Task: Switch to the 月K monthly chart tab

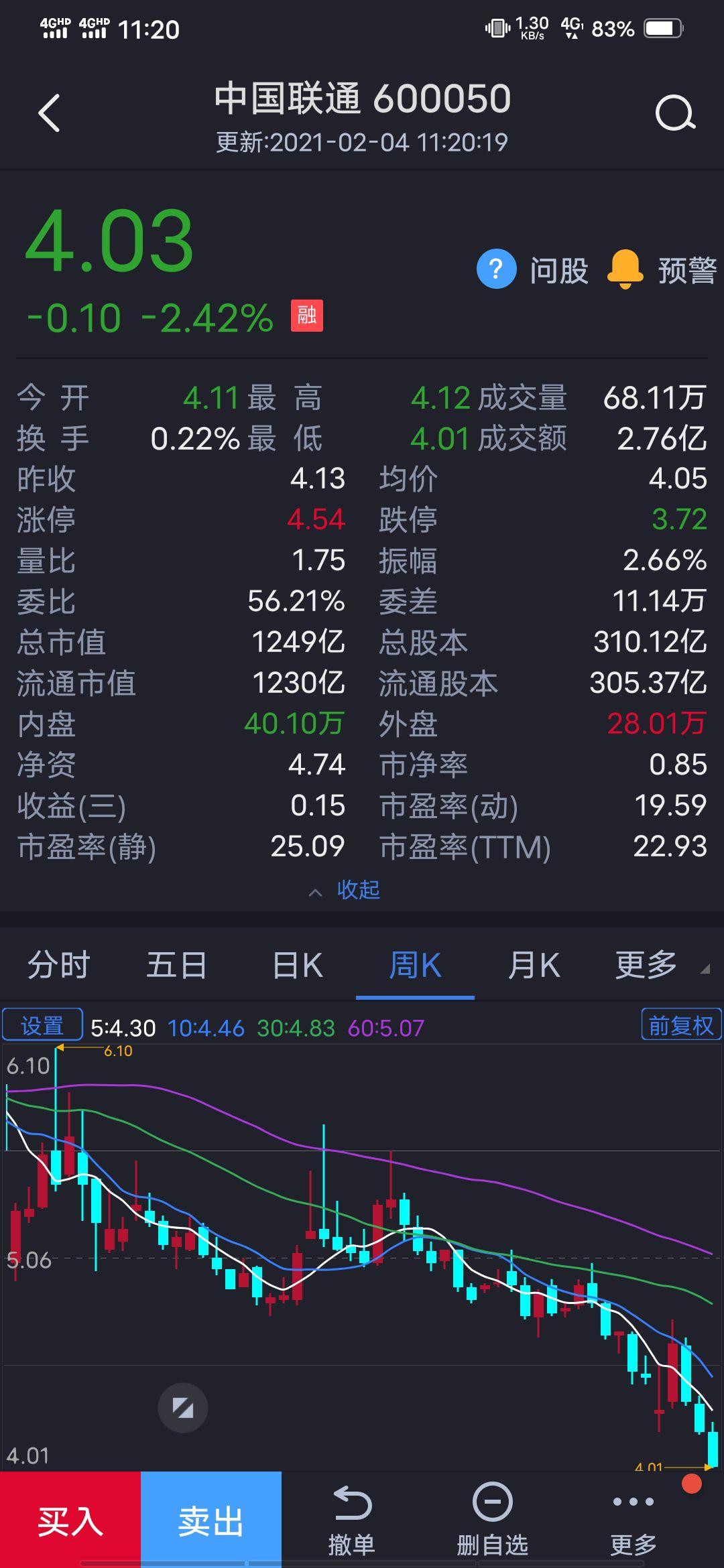Action: pyautogui.click(x=534, y=965)
